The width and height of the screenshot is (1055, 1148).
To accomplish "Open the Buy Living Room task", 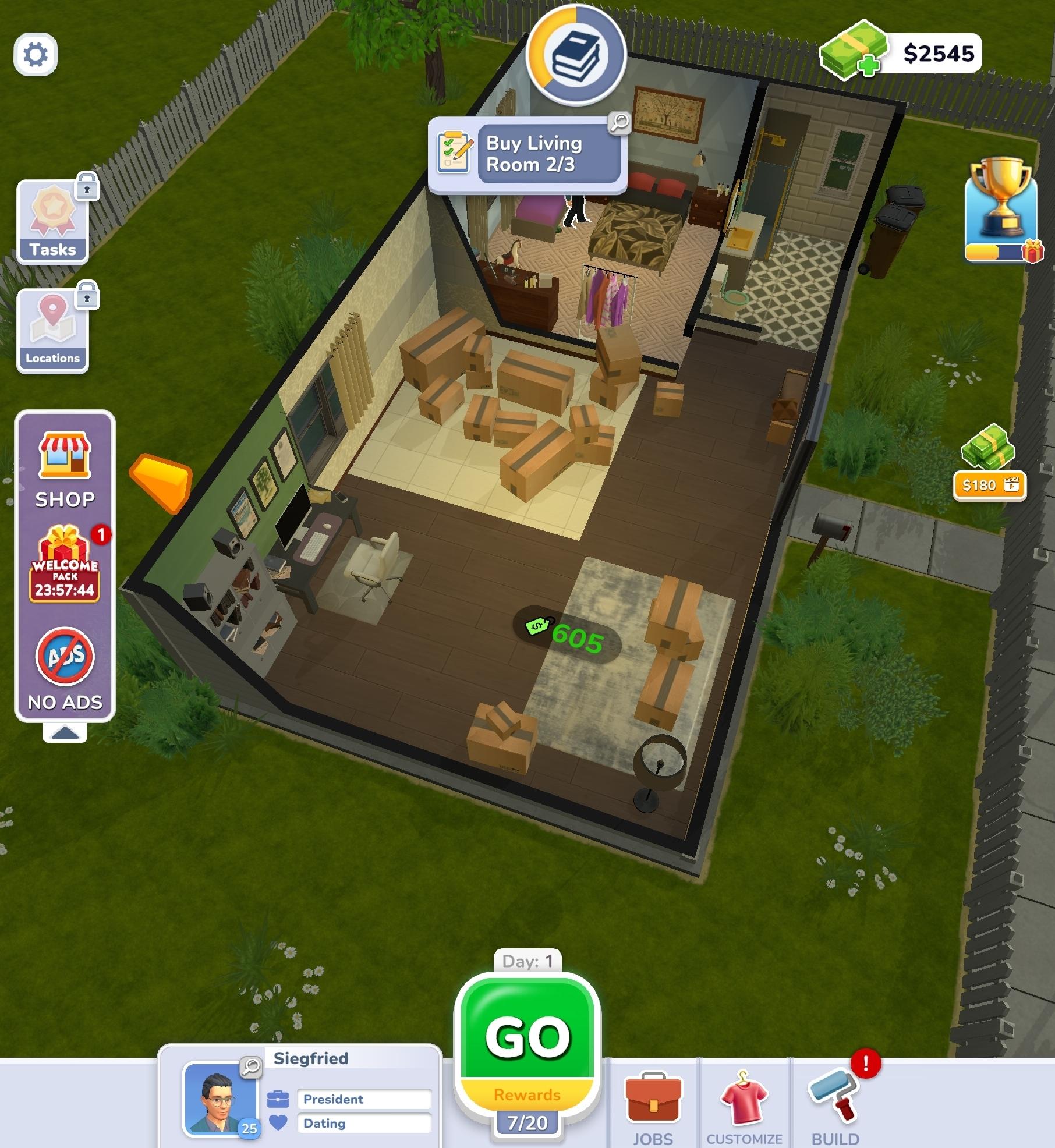I will 529,154.
